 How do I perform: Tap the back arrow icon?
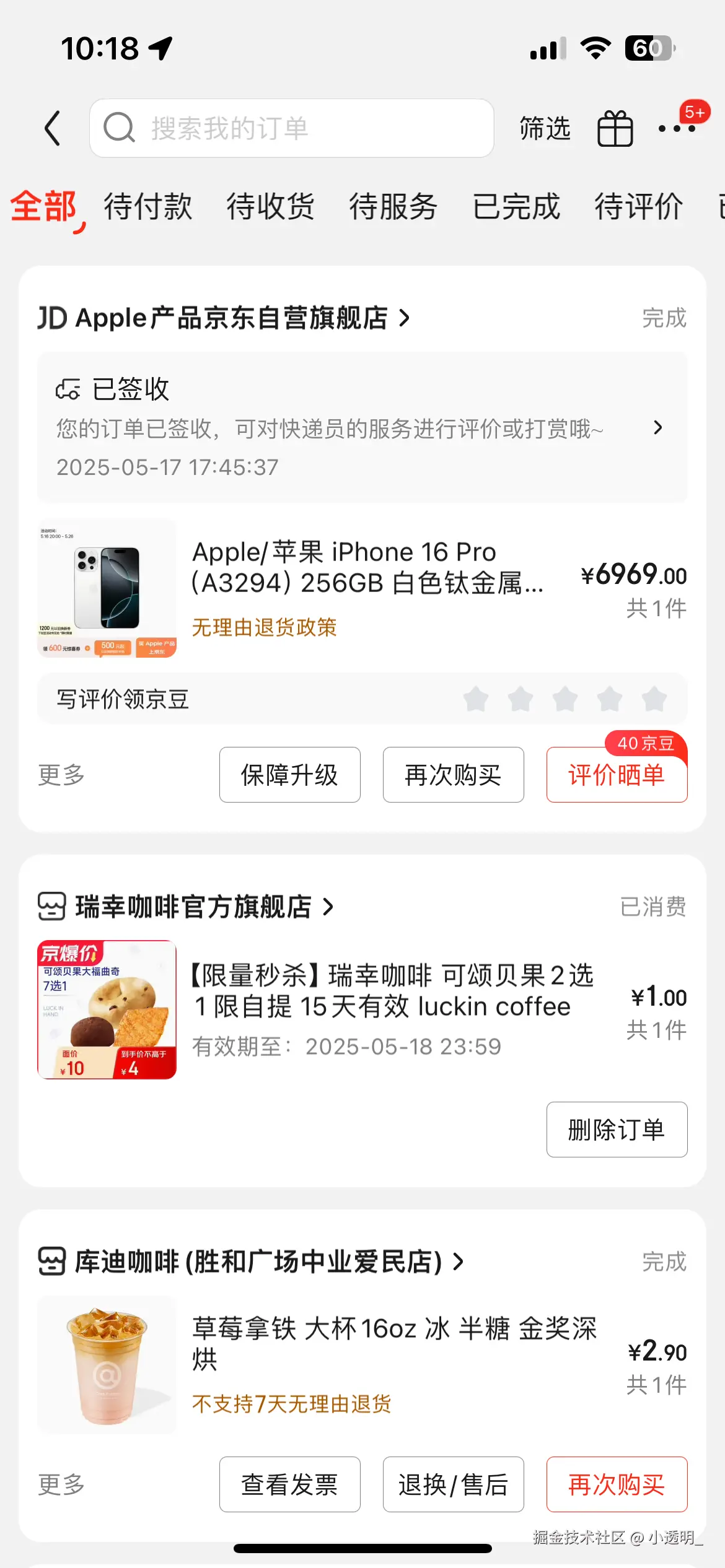[52, 128]
